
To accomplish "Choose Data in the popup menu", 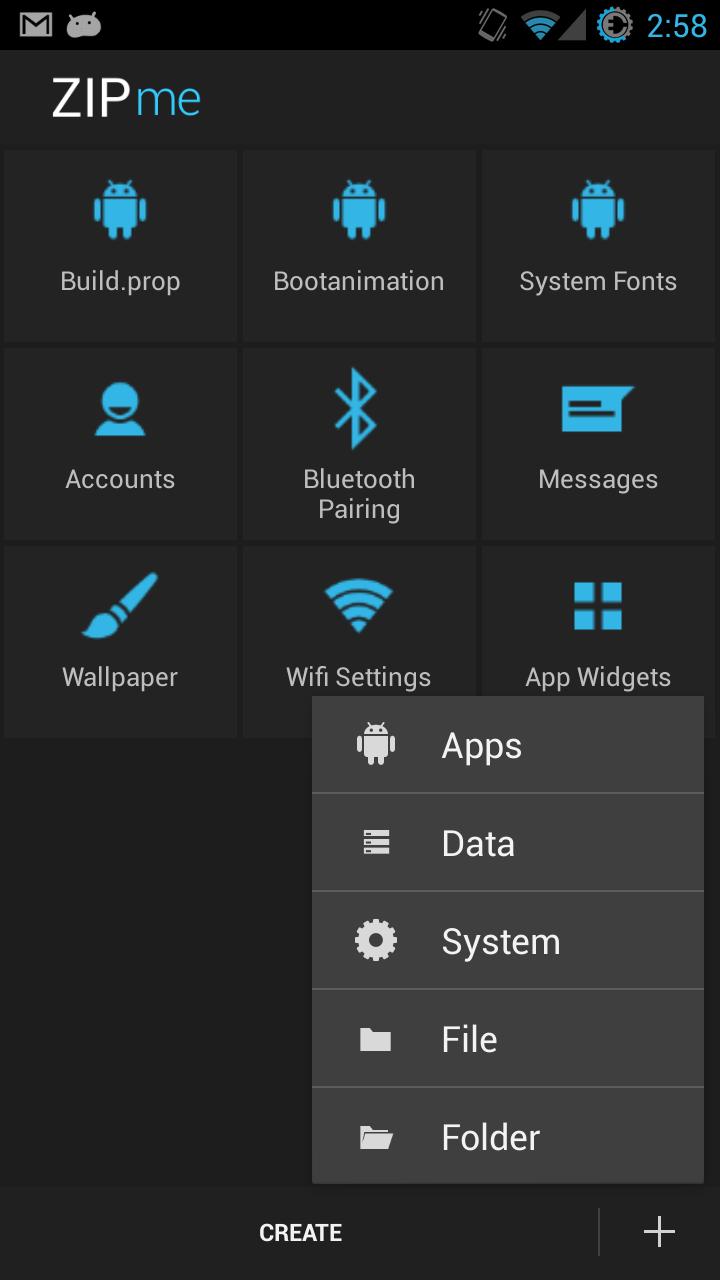I will point(508,843).
